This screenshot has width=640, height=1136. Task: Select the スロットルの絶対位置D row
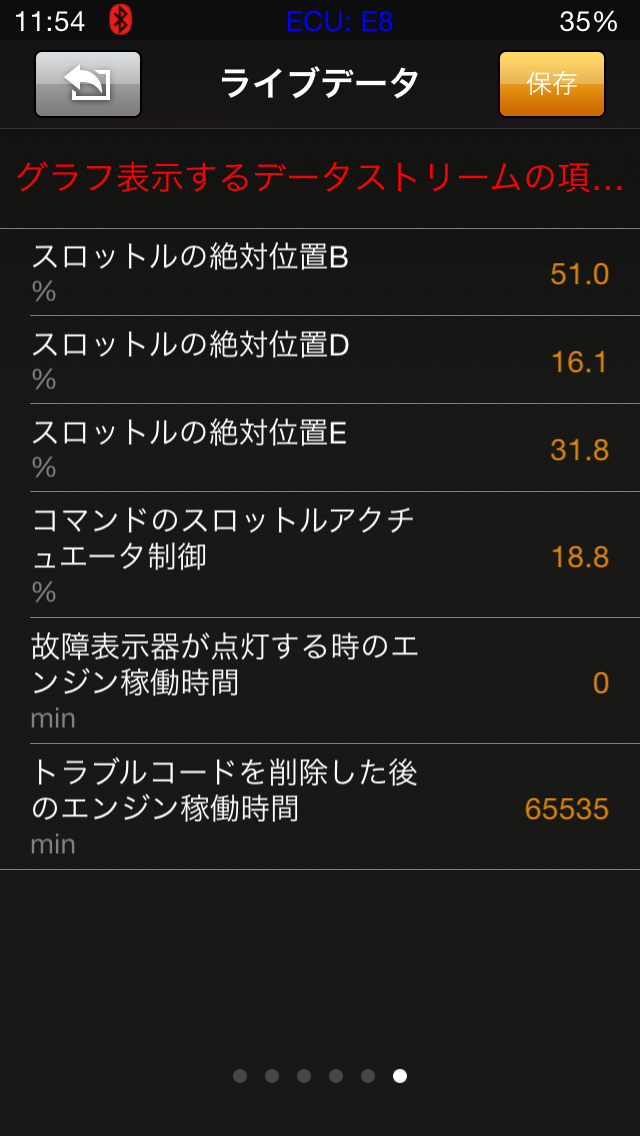coord(320,360)
